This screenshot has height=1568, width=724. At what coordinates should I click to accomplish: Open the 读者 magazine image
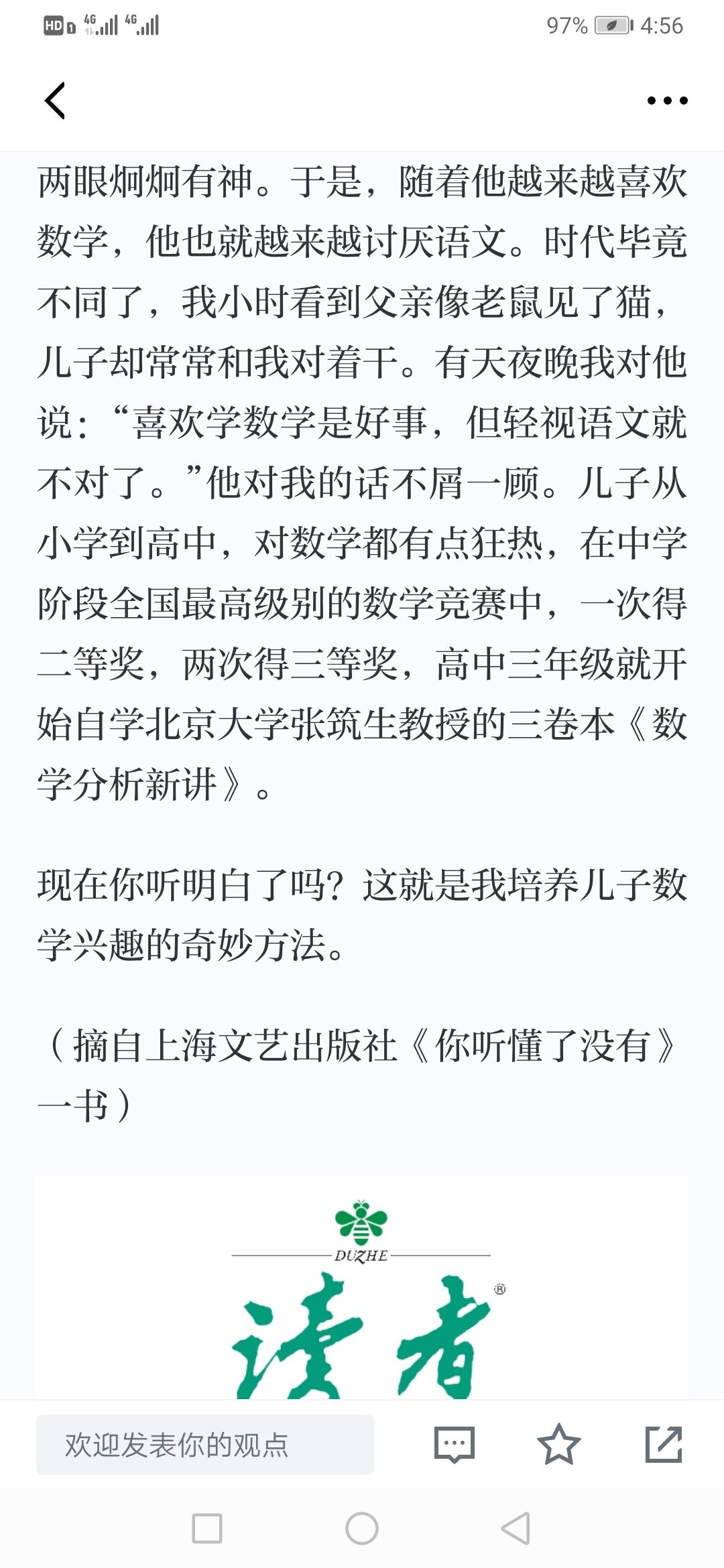(x=362, y=1287)
